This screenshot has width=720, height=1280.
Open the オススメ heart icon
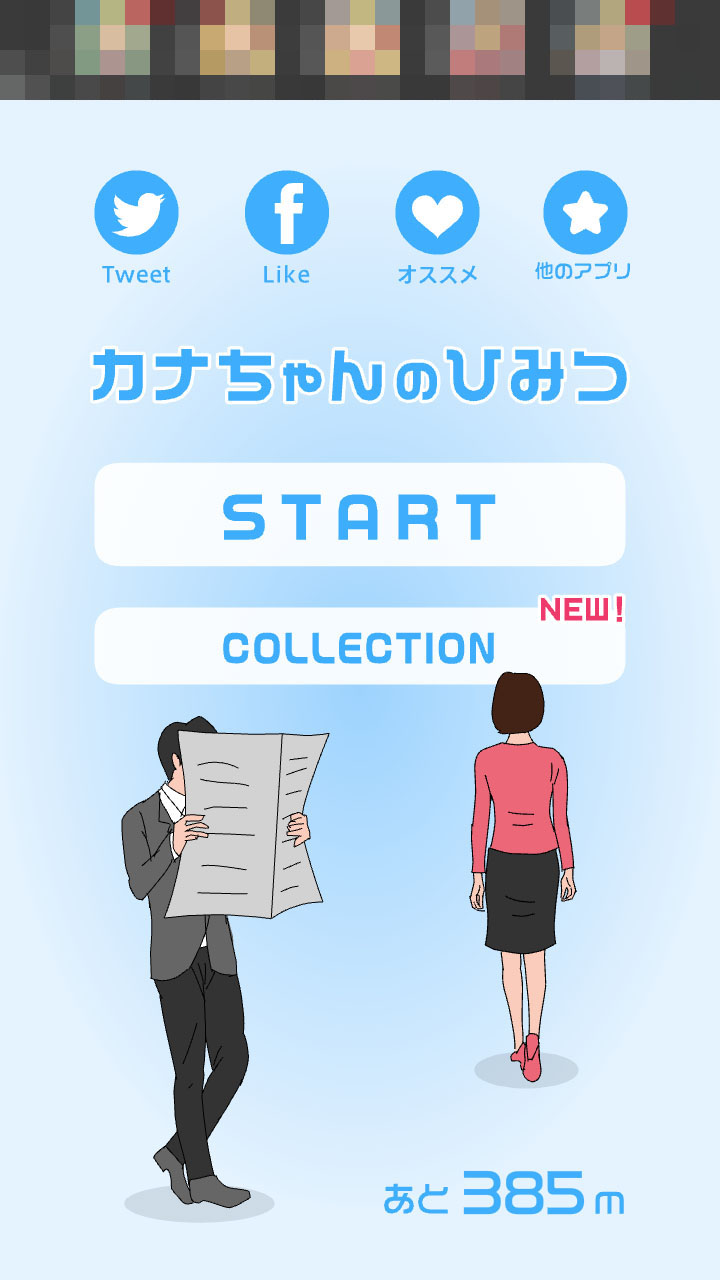437,213
